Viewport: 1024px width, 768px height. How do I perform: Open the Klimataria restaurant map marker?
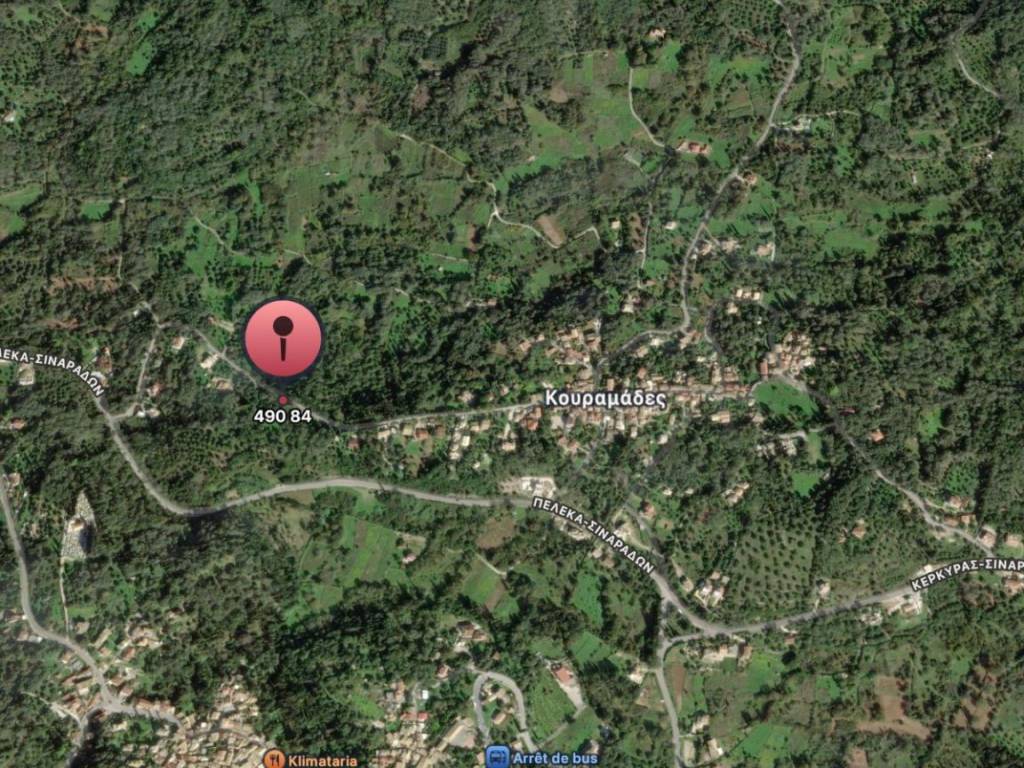point(274,759)
